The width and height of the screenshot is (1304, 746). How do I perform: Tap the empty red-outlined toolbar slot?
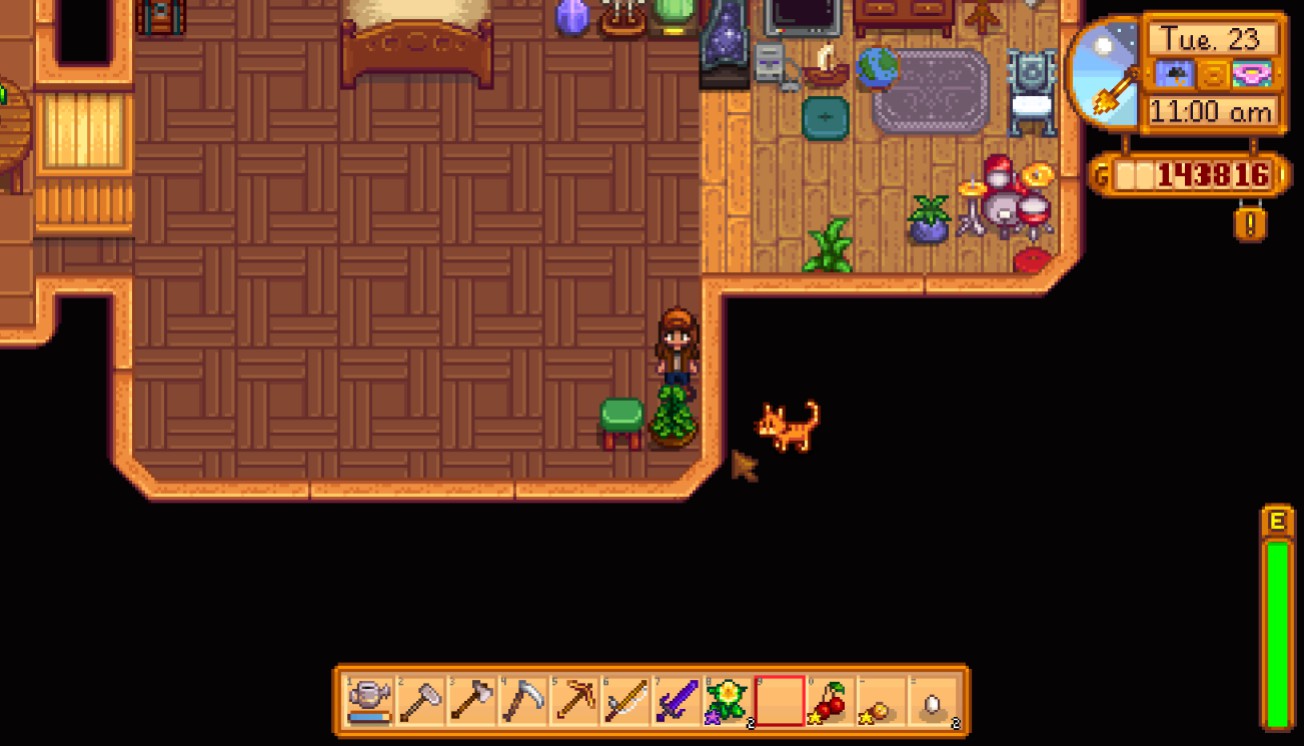pos(780,700)
